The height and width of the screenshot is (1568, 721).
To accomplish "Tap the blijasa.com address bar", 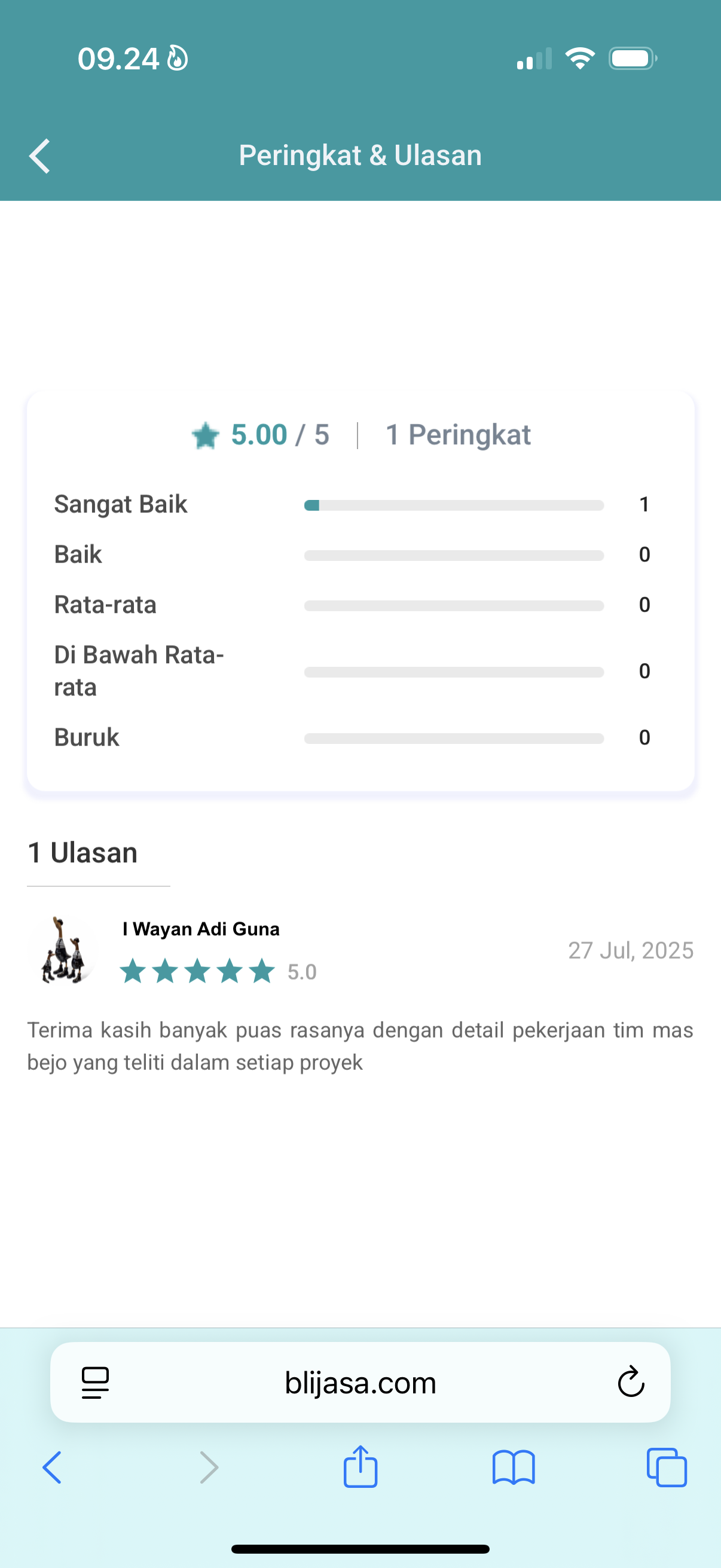I will click(360, 1383).
